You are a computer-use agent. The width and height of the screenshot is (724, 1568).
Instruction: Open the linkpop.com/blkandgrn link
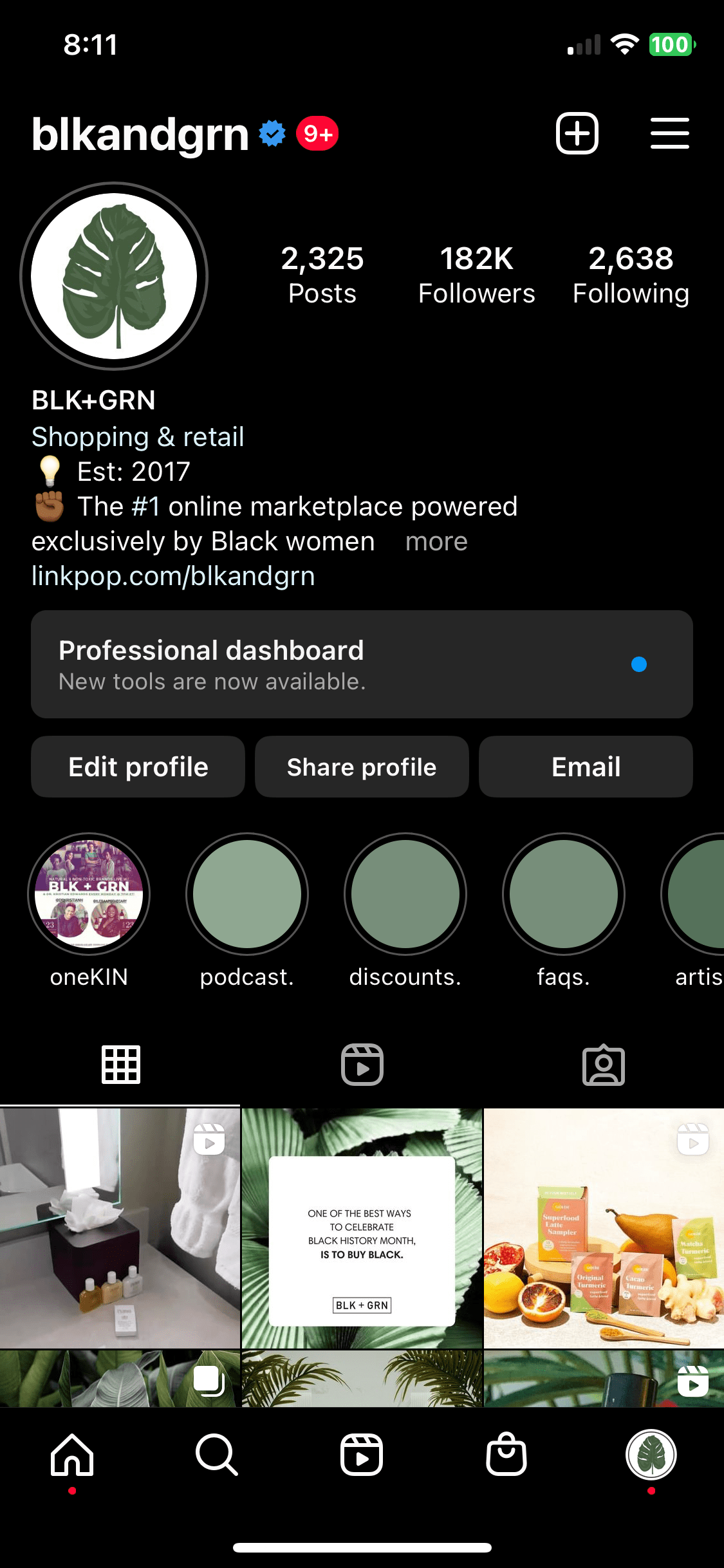[172, 576]
